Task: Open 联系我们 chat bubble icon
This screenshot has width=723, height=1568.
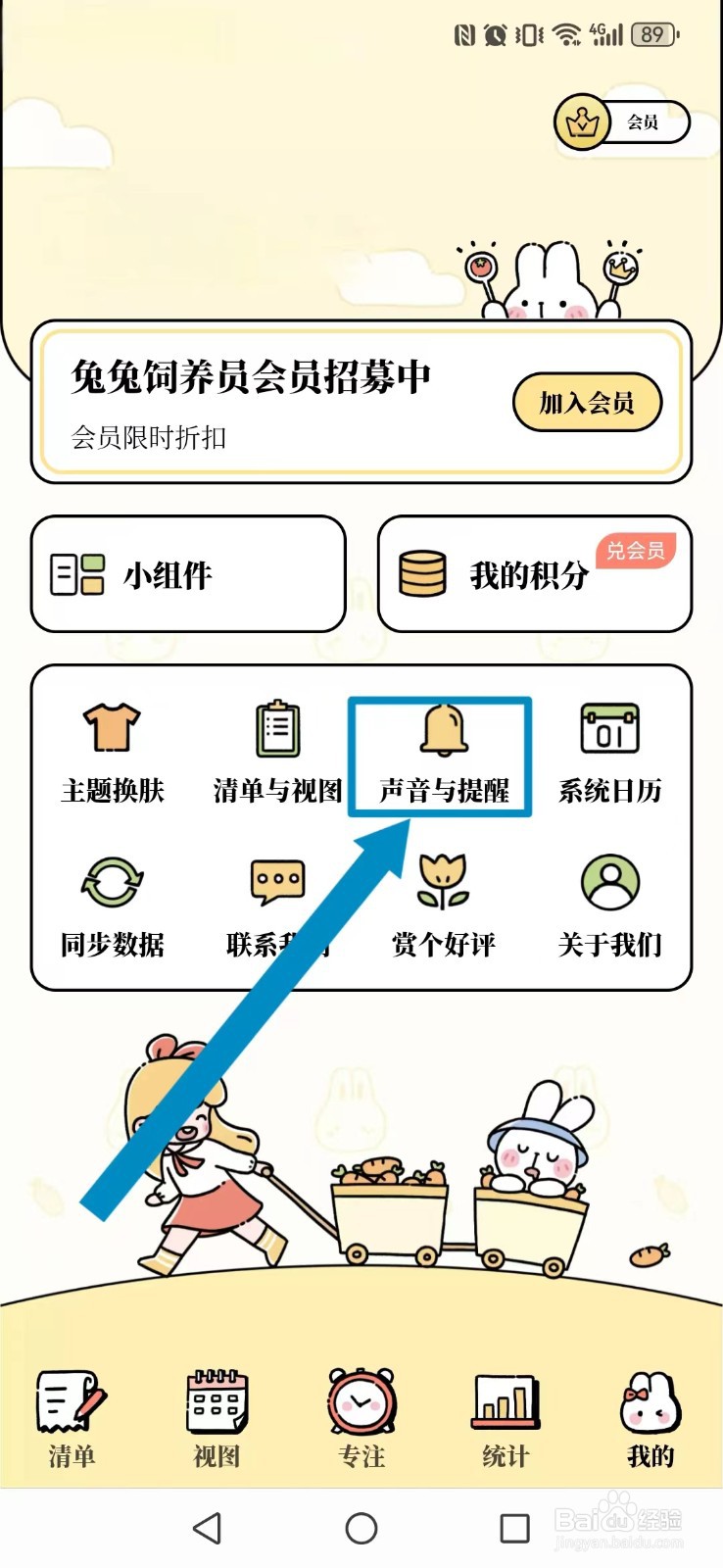Action: pos(275,885)
